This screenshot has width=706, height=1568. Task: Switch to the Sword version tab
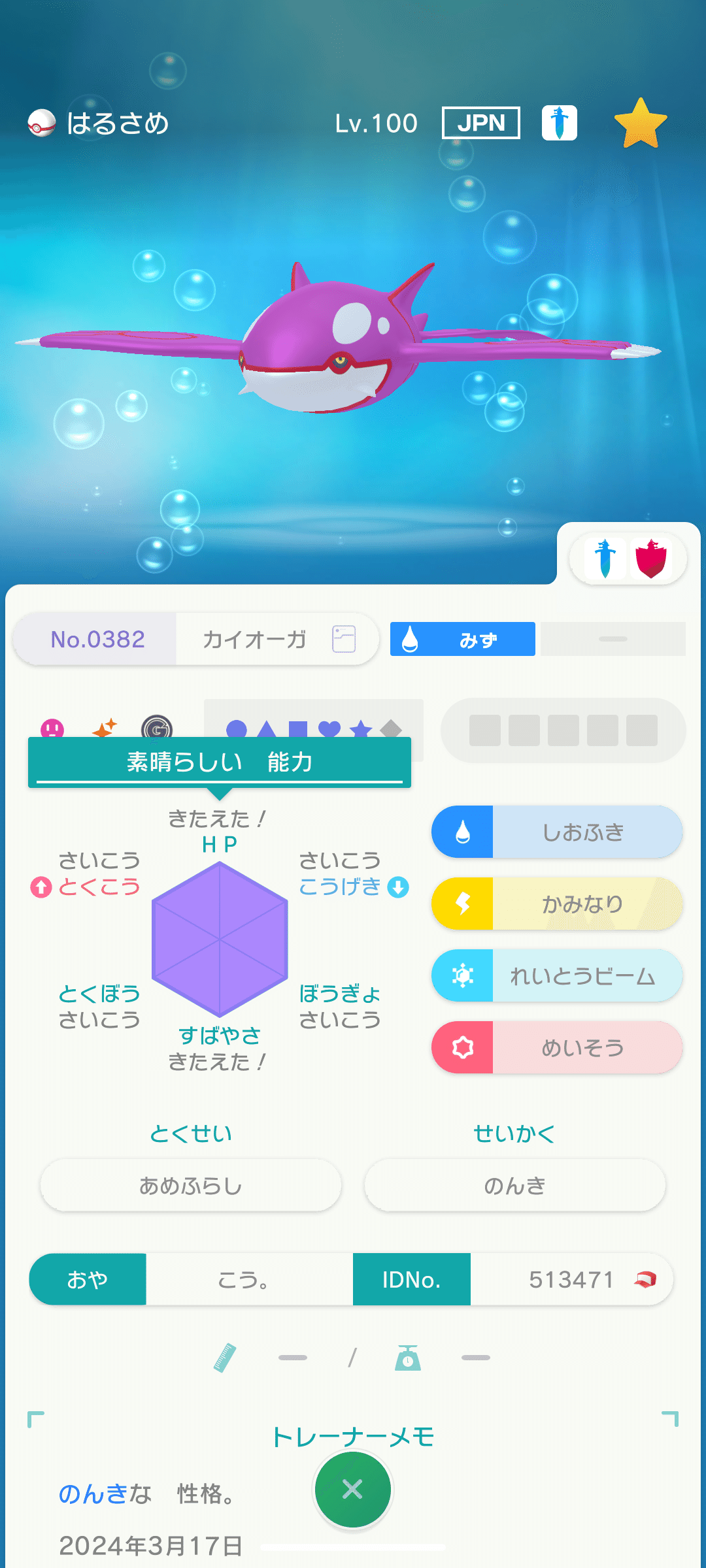(605, 559)
